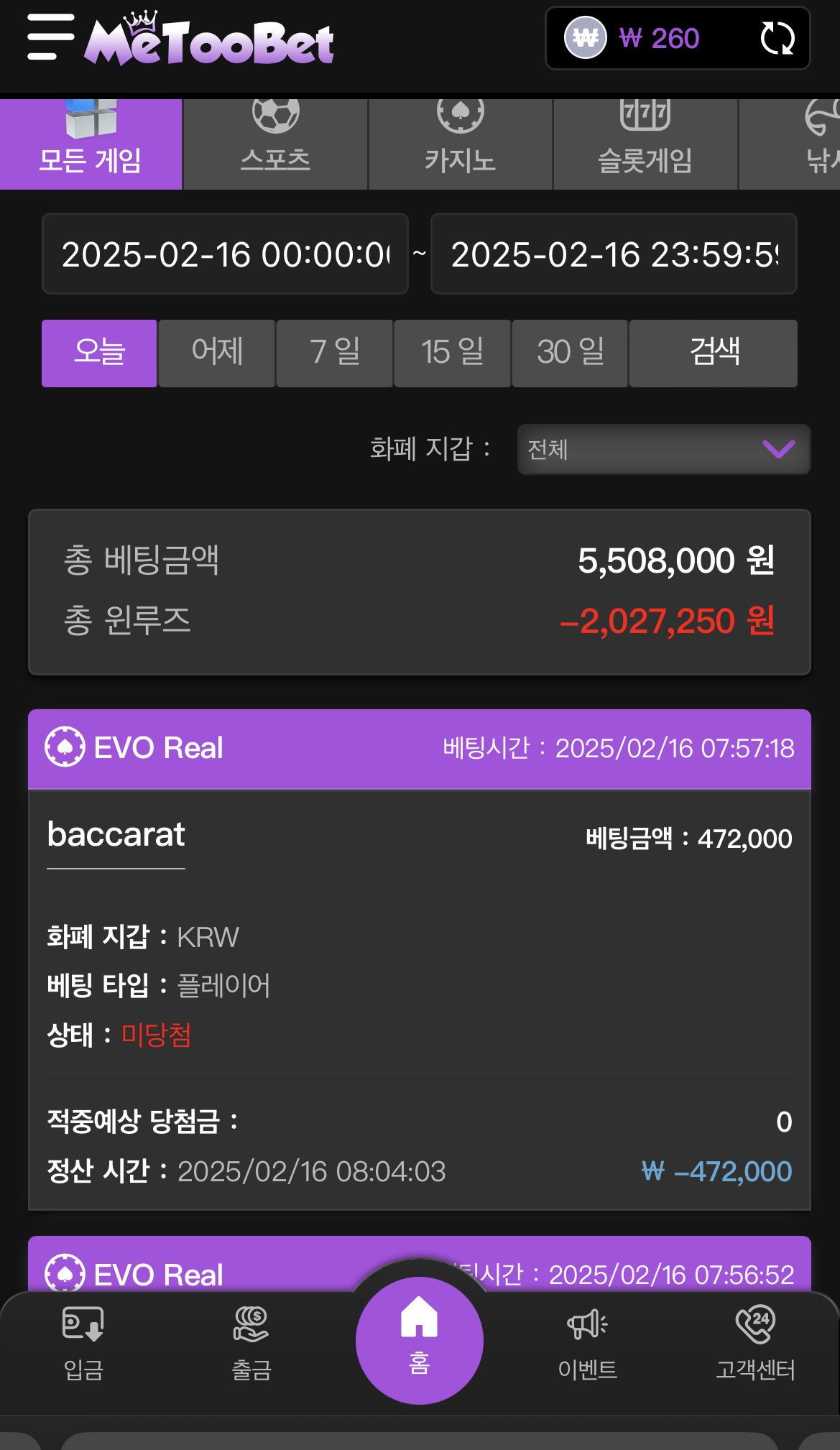Expand the 화폐 지갑 dropdown

pos(664,449)
